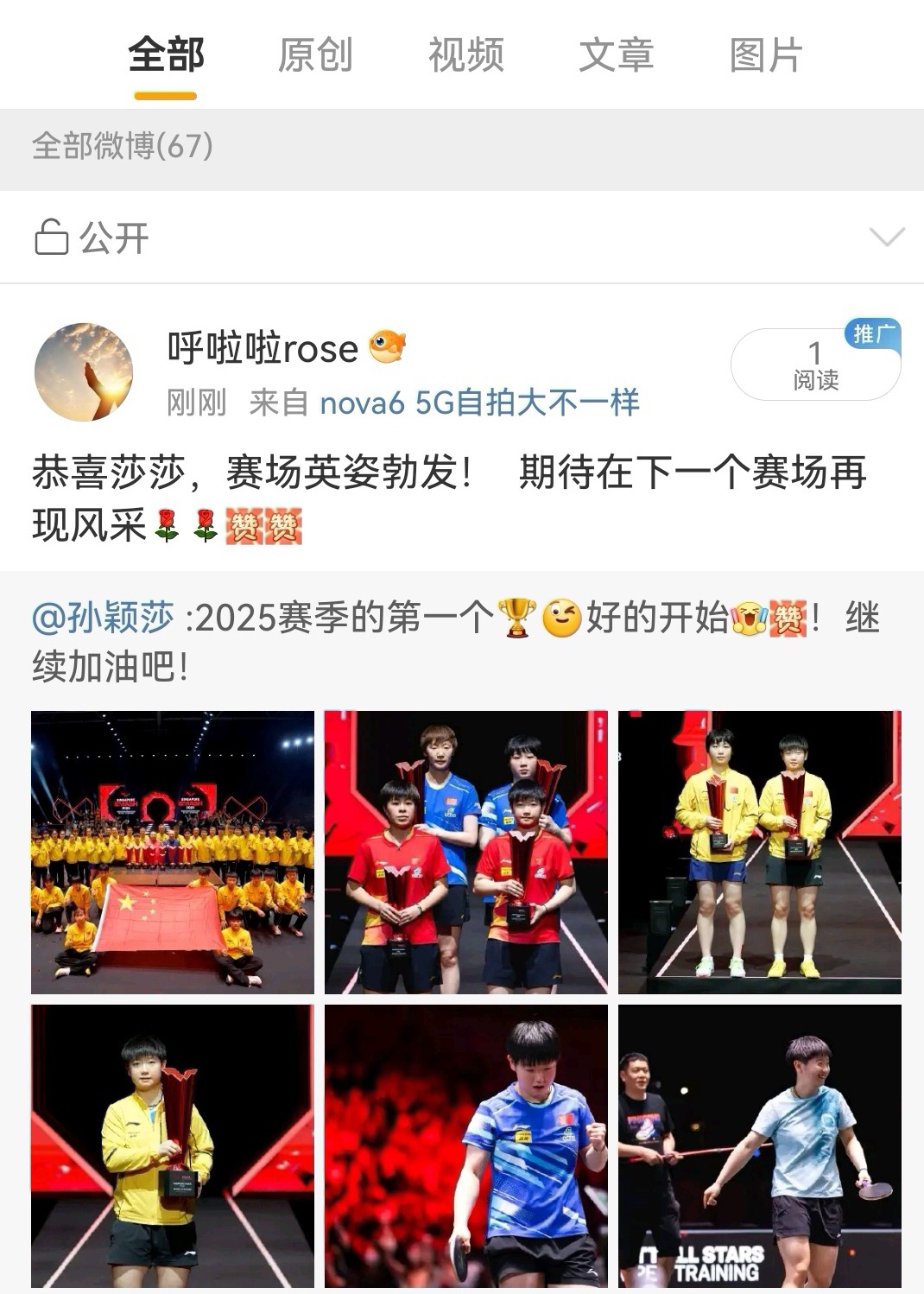The width and height of the screenshot is (924, 1294).
Task: Tap the verified badge next to 呼啦啦rose
Action: (385, 348)
